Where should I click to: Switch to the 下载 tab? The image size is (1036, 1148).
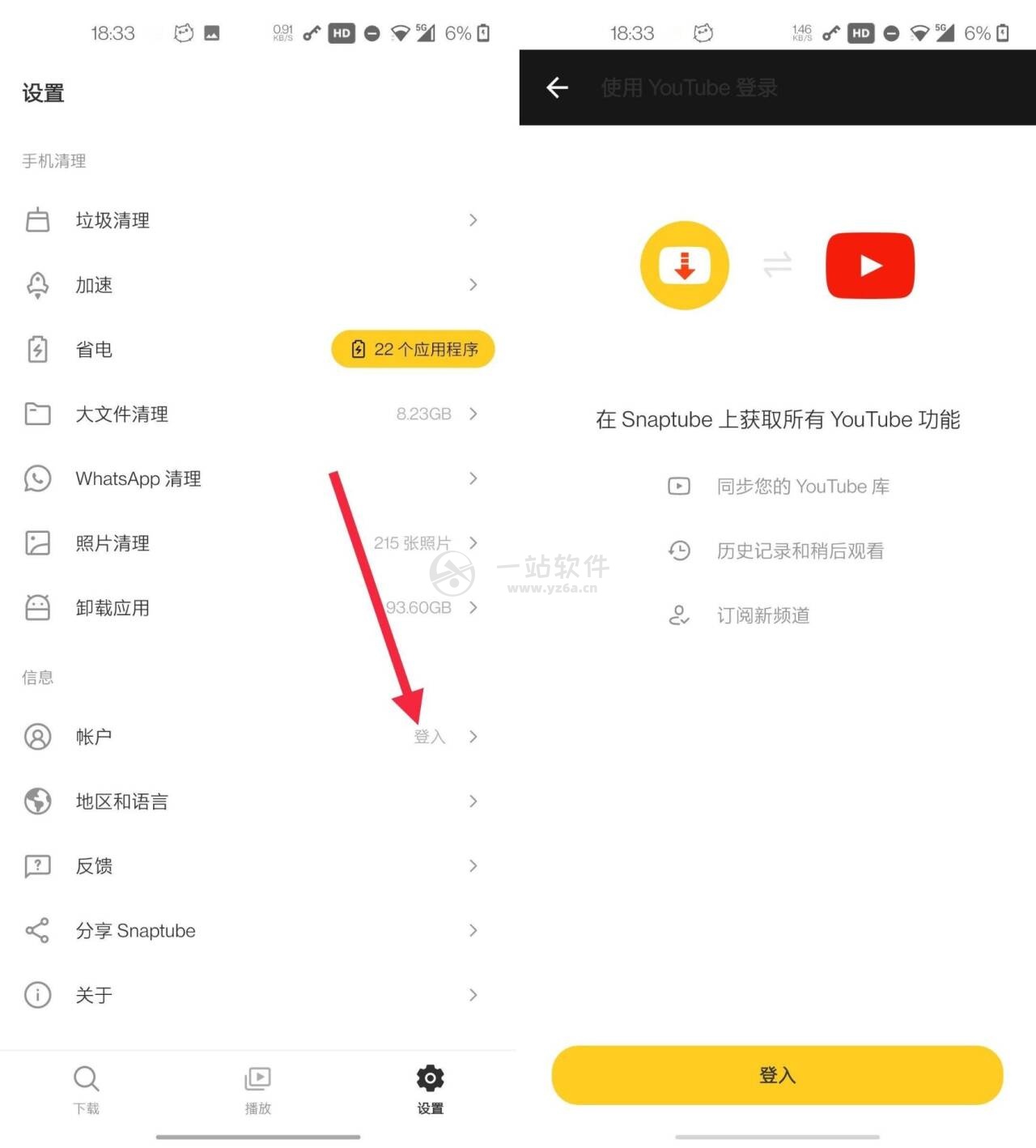(x=86, y=1090)
